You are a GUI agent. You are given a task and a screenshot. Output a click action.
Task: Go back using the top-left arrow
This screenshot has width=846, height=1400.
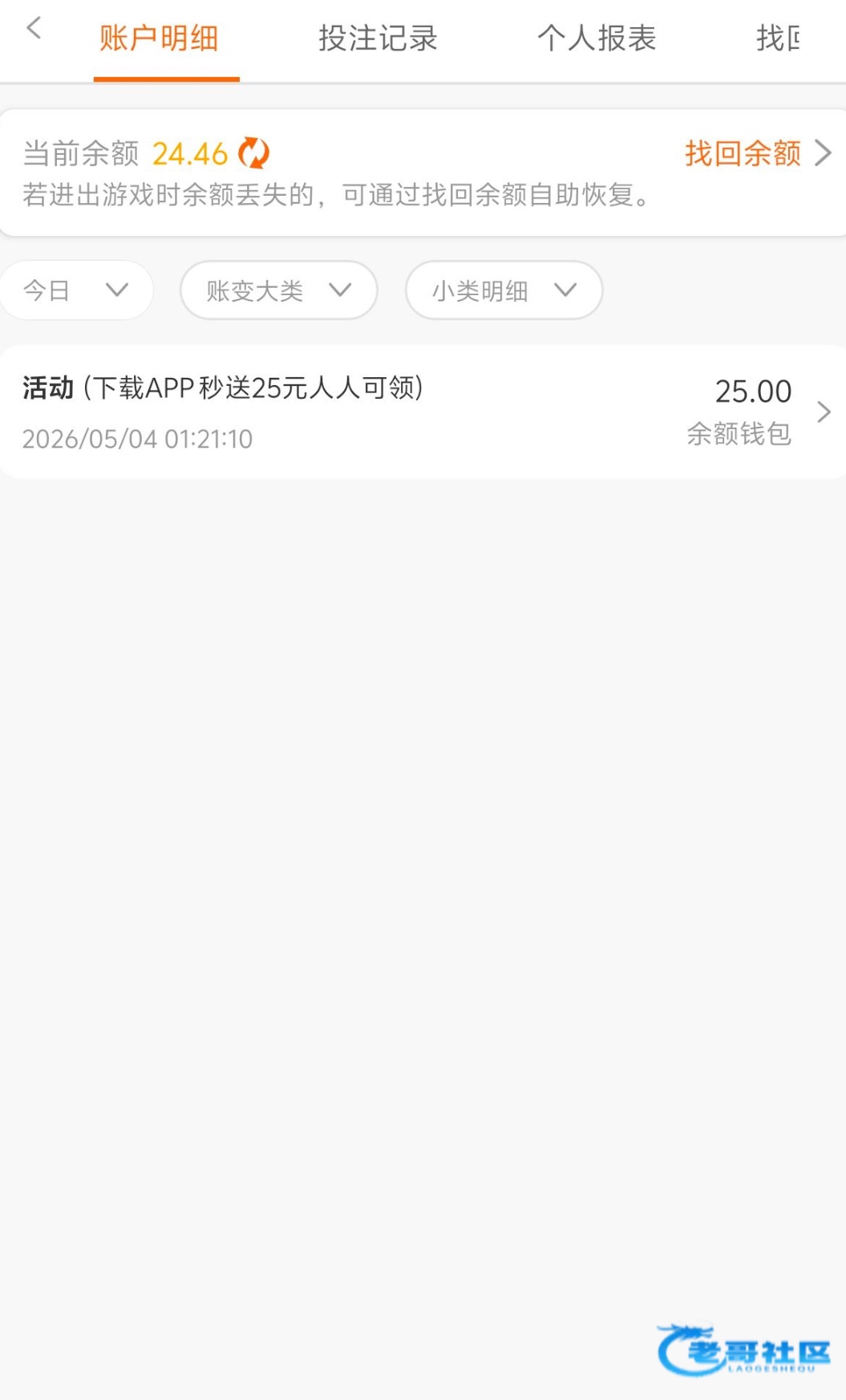click(x=34, y=29)
